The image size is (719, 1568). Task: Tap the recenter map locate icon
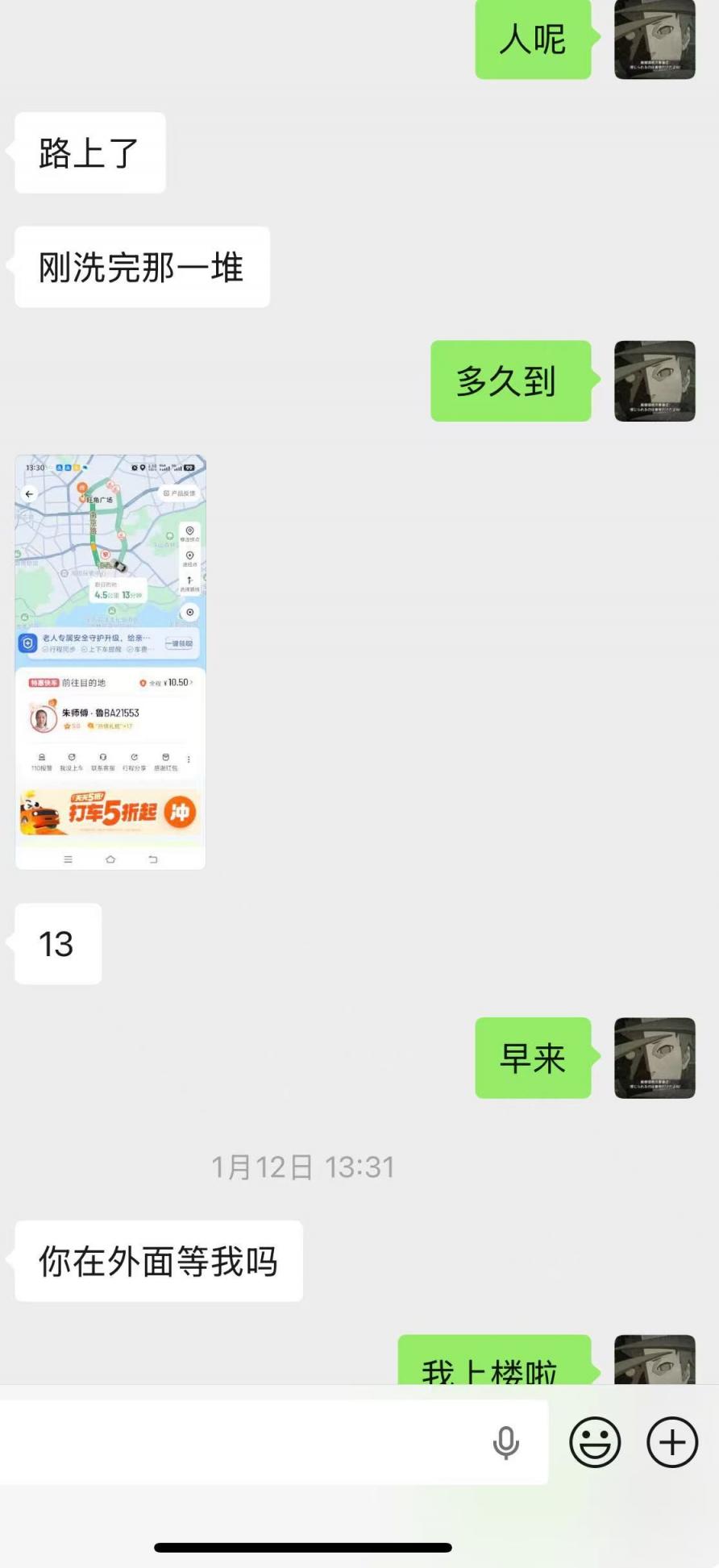pos(189,611)
